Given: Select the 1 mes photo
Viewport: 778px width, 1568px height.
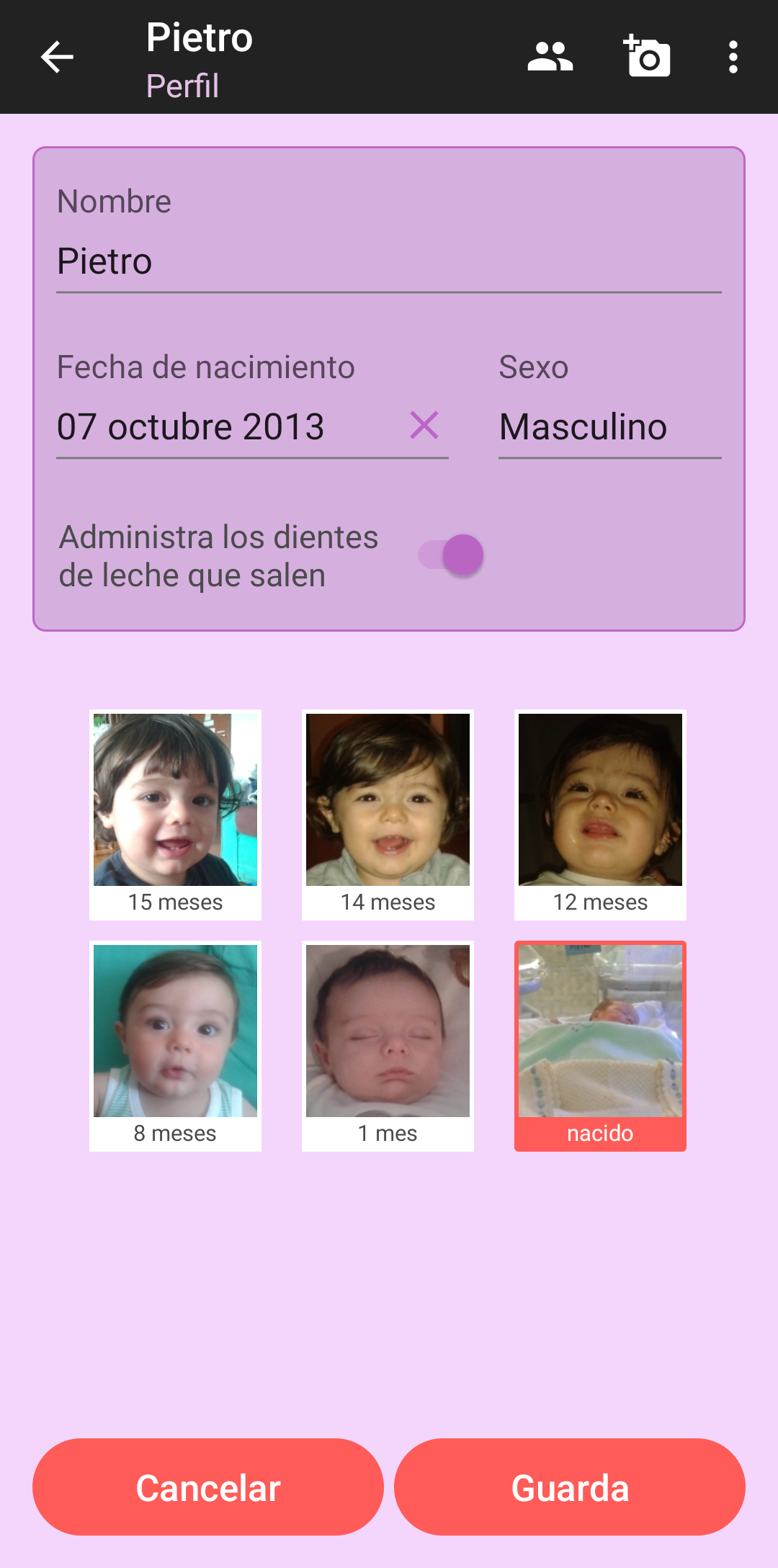Looking at the screenshot, I should pyautogui.click(x=388, y=1045).
